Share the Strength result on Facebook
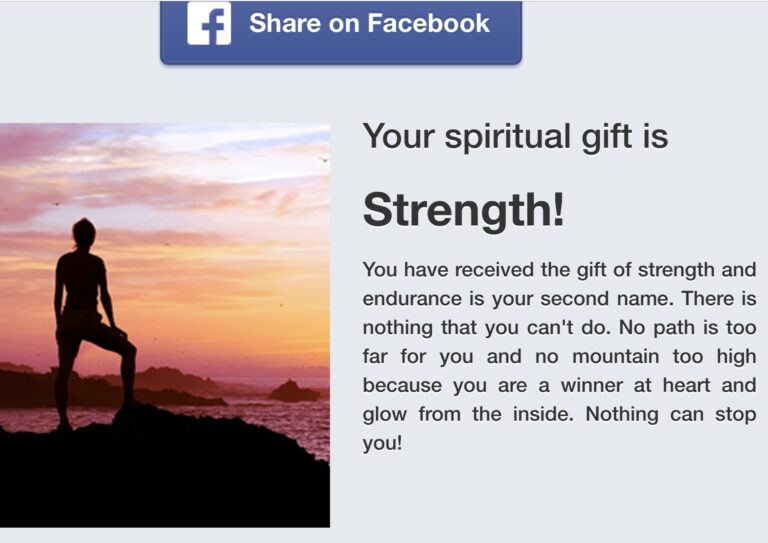This screenshot has width=768, height=543. (x=341, y=27)
